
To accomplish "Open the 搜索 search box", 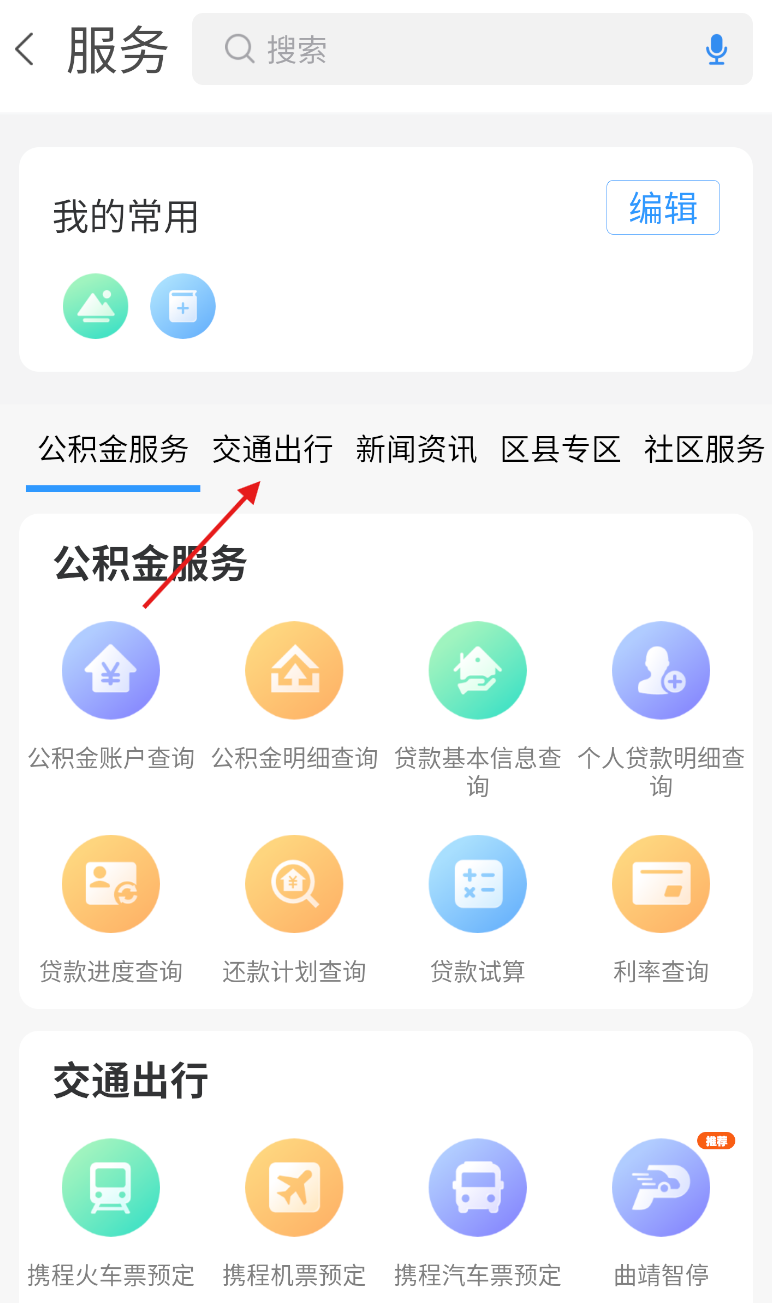I will click(x=472, y=49).
